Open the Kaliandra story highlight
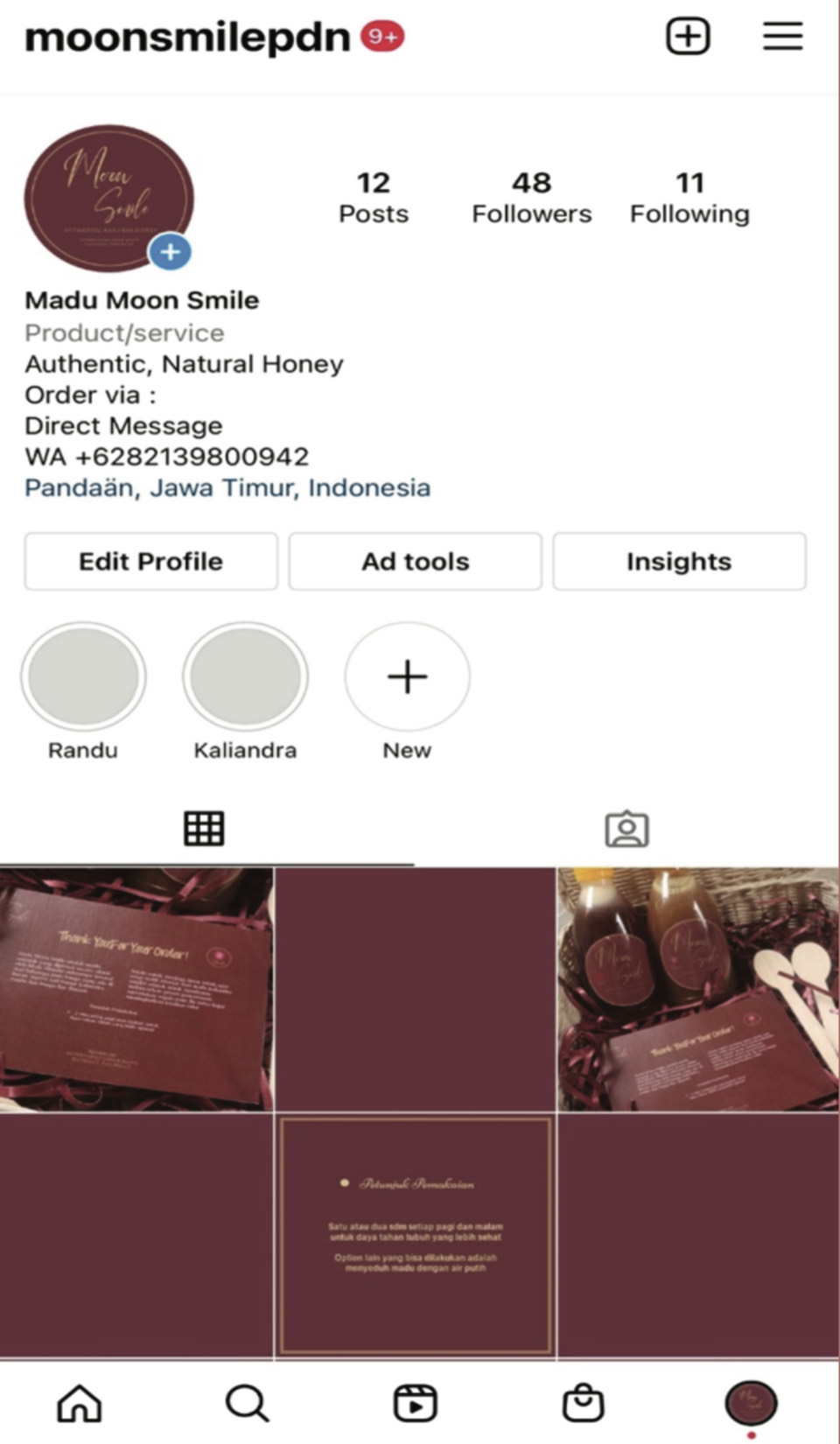Viewport: 840px width, 1444px height. [245, 676]
